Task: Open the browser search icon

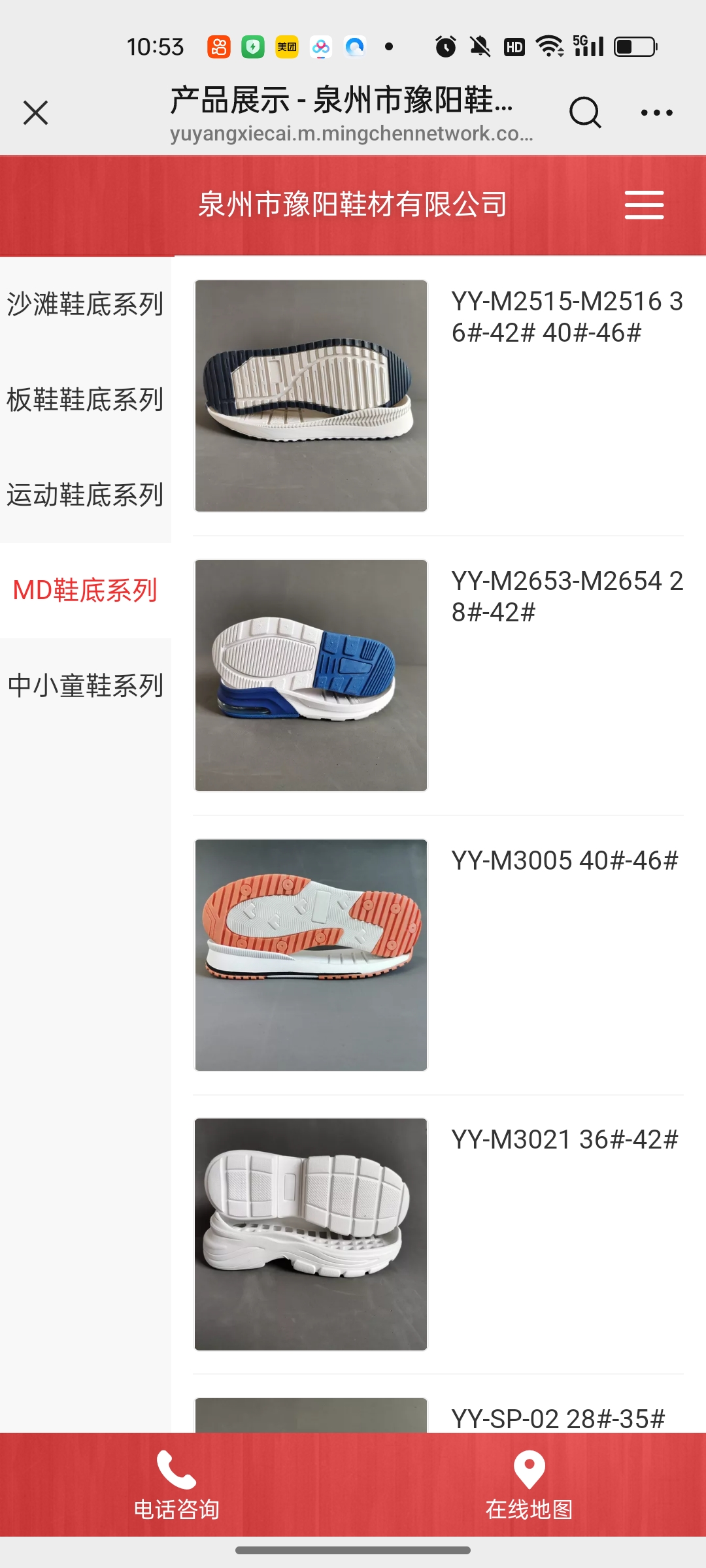Action: point(584,112)
